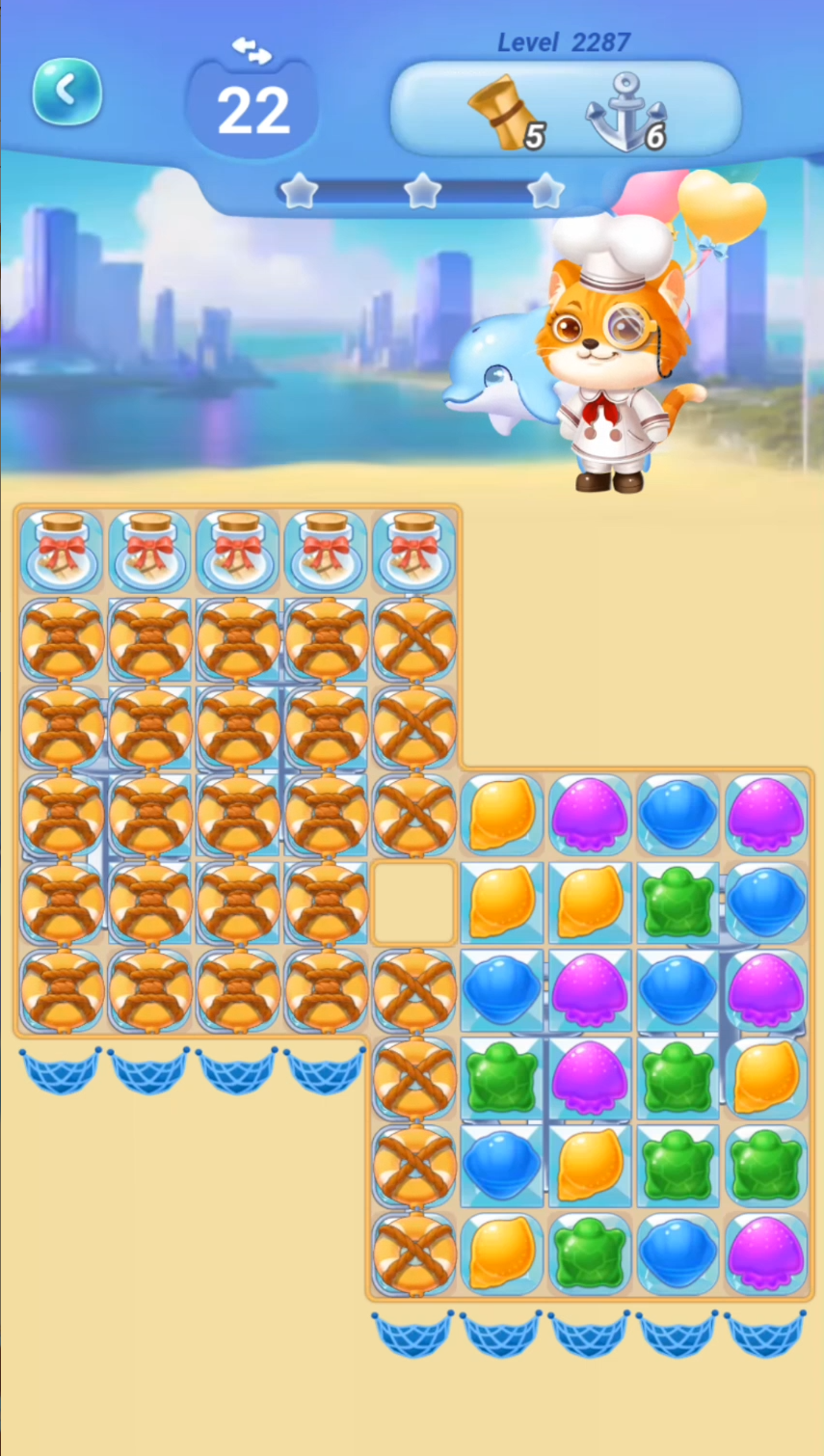Tap the back arrow button
Screen dimensions: 824x1456
pos(66,92)
